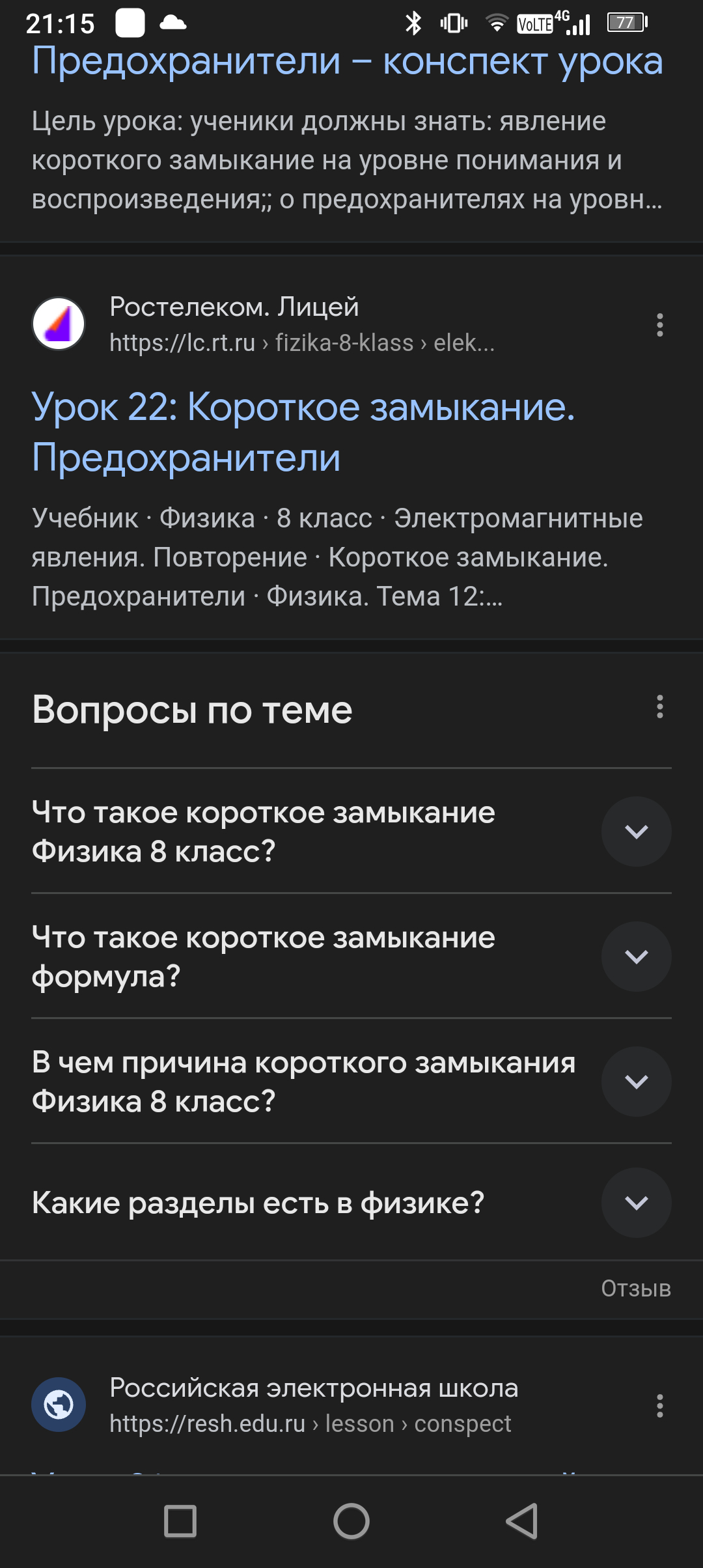This screenshot has width=703, height=1568.
Task: Expand 'Что такое короткое замыкание Физика 8 класс?'
Action: click(x=636, y=832)
